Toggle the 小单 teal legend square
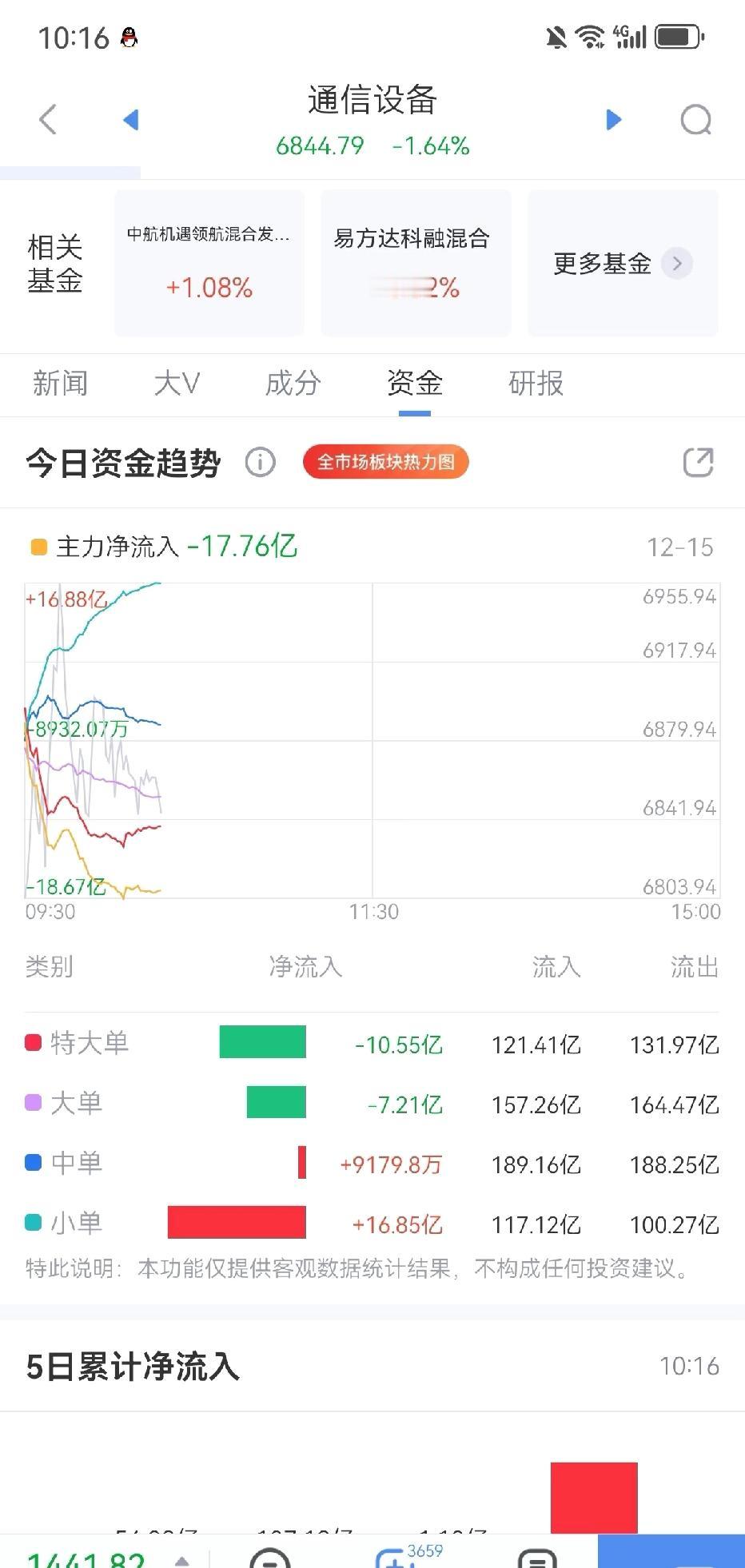745x1568 pixels. pyautogui.click(x=33, y=1223)
